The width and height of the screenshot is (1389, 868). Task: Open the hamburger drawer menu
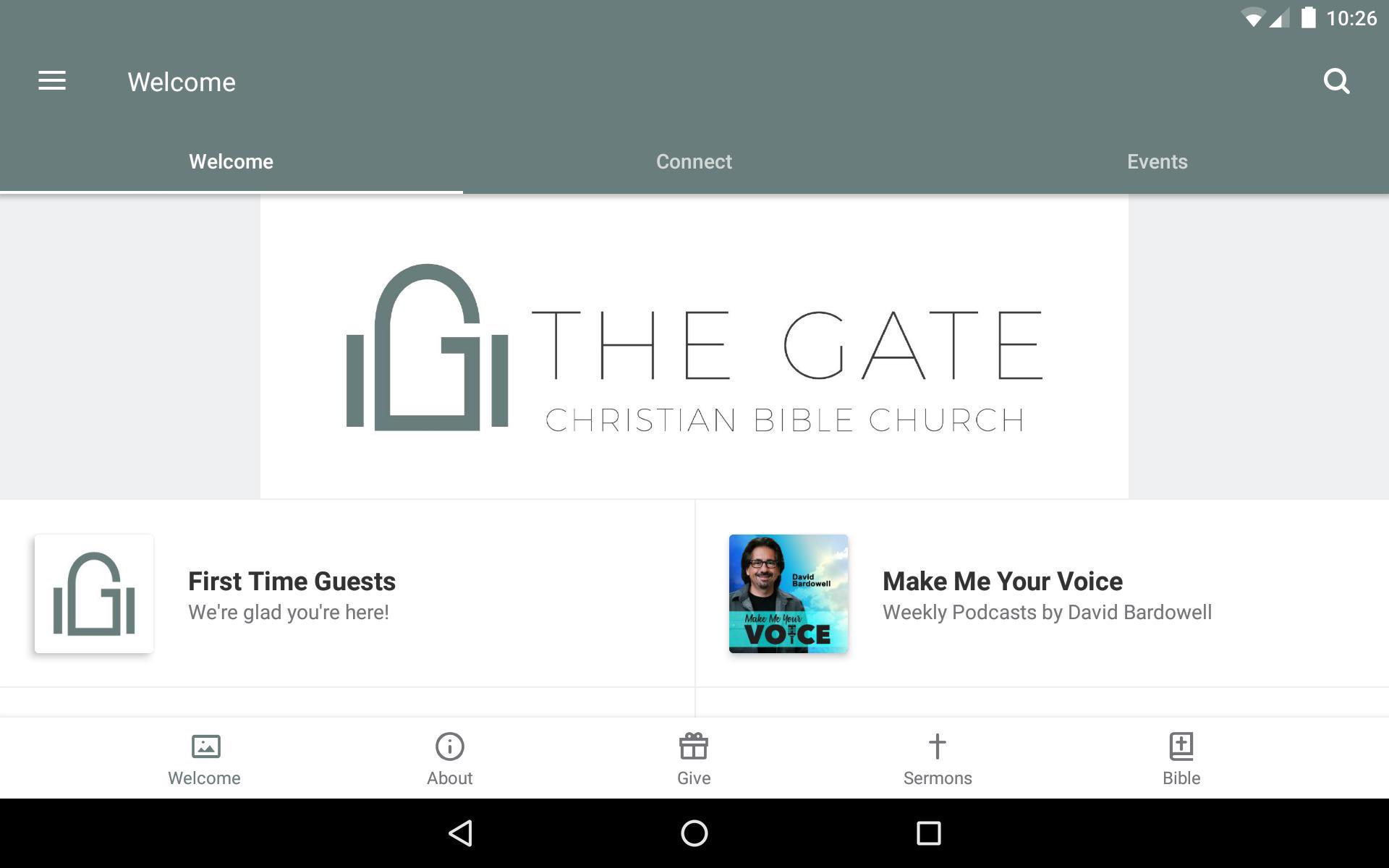tap(52, 81)
